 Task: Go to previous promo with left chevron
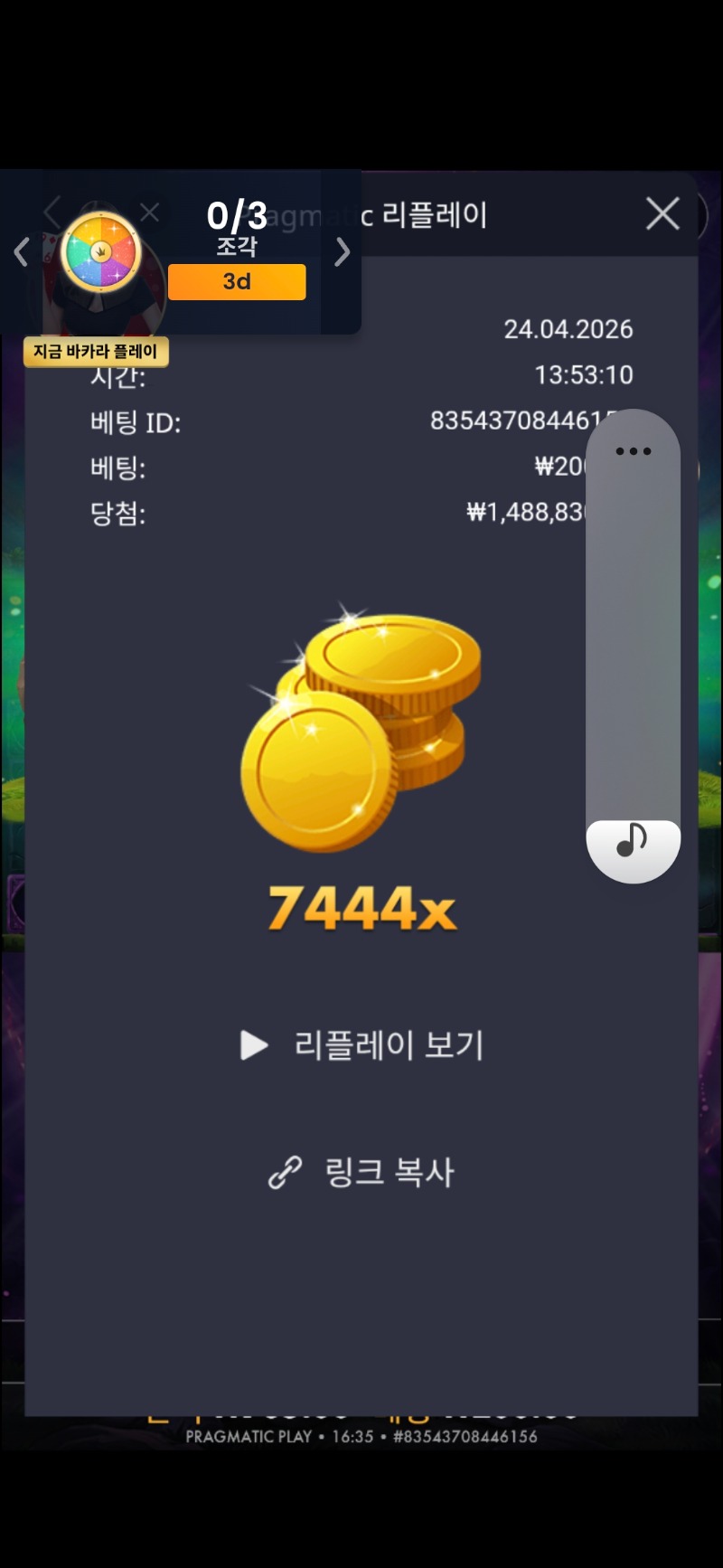tap(22, 252)
